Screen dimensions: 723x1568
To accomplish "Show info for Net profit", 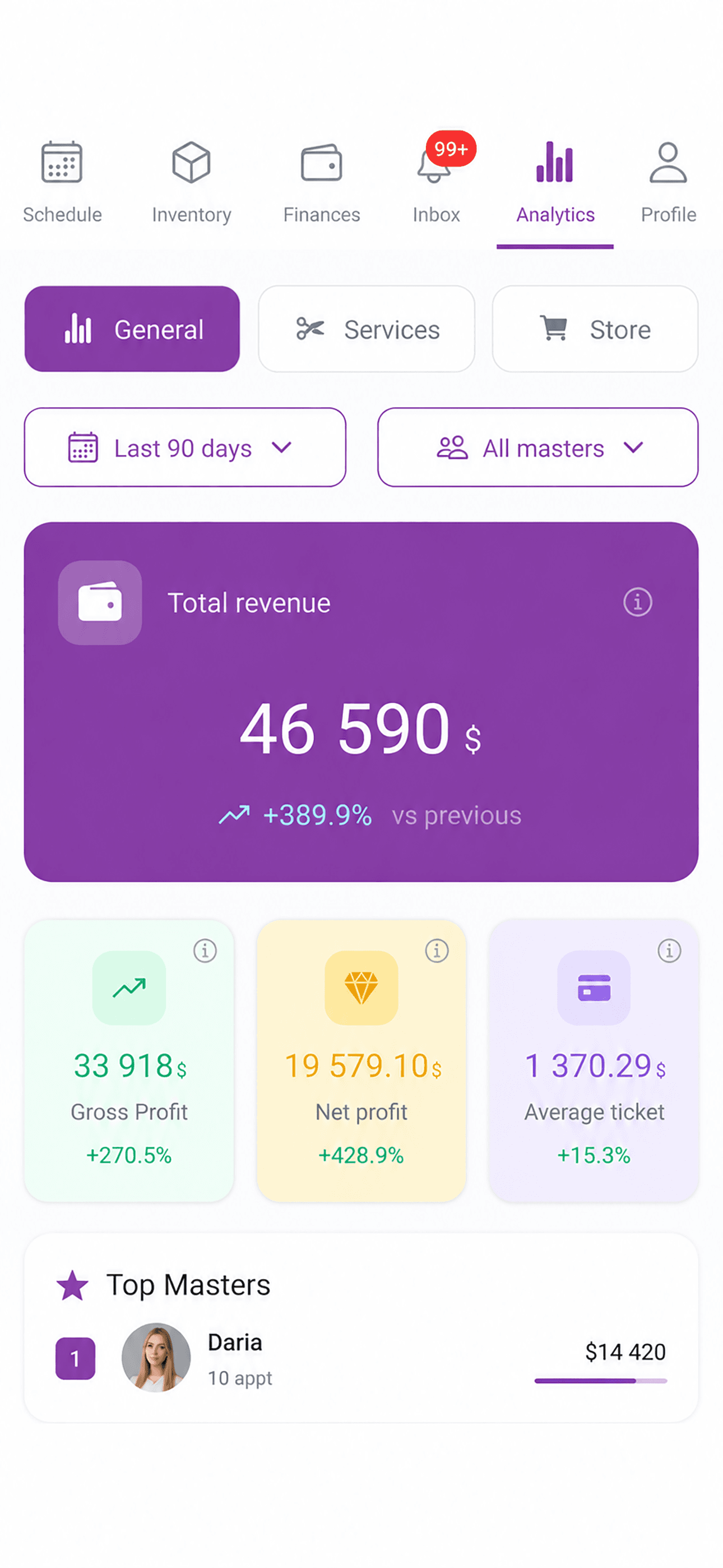I will click(x=437, y=951).
